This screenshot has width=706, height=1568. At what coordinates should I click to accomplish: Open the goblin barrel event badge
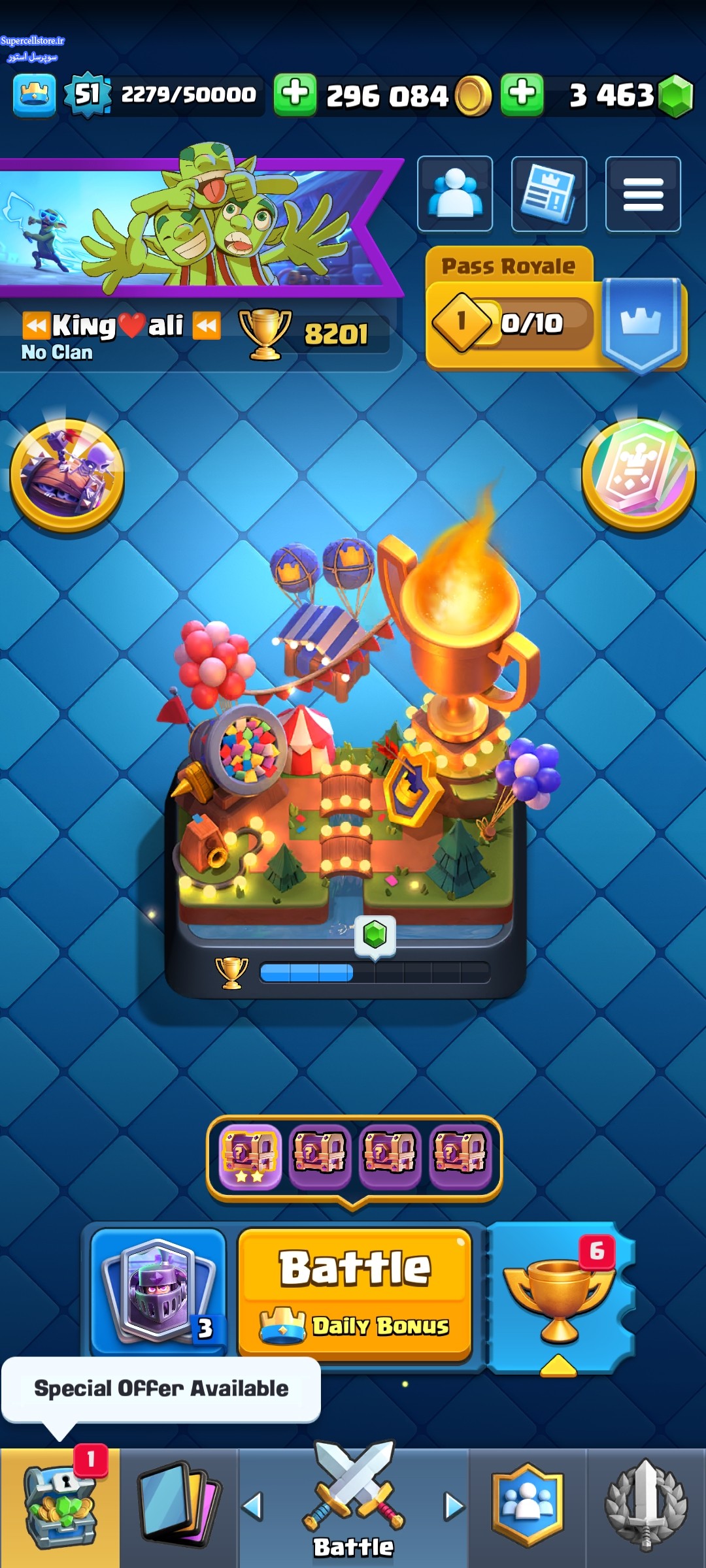click(67, 476)
